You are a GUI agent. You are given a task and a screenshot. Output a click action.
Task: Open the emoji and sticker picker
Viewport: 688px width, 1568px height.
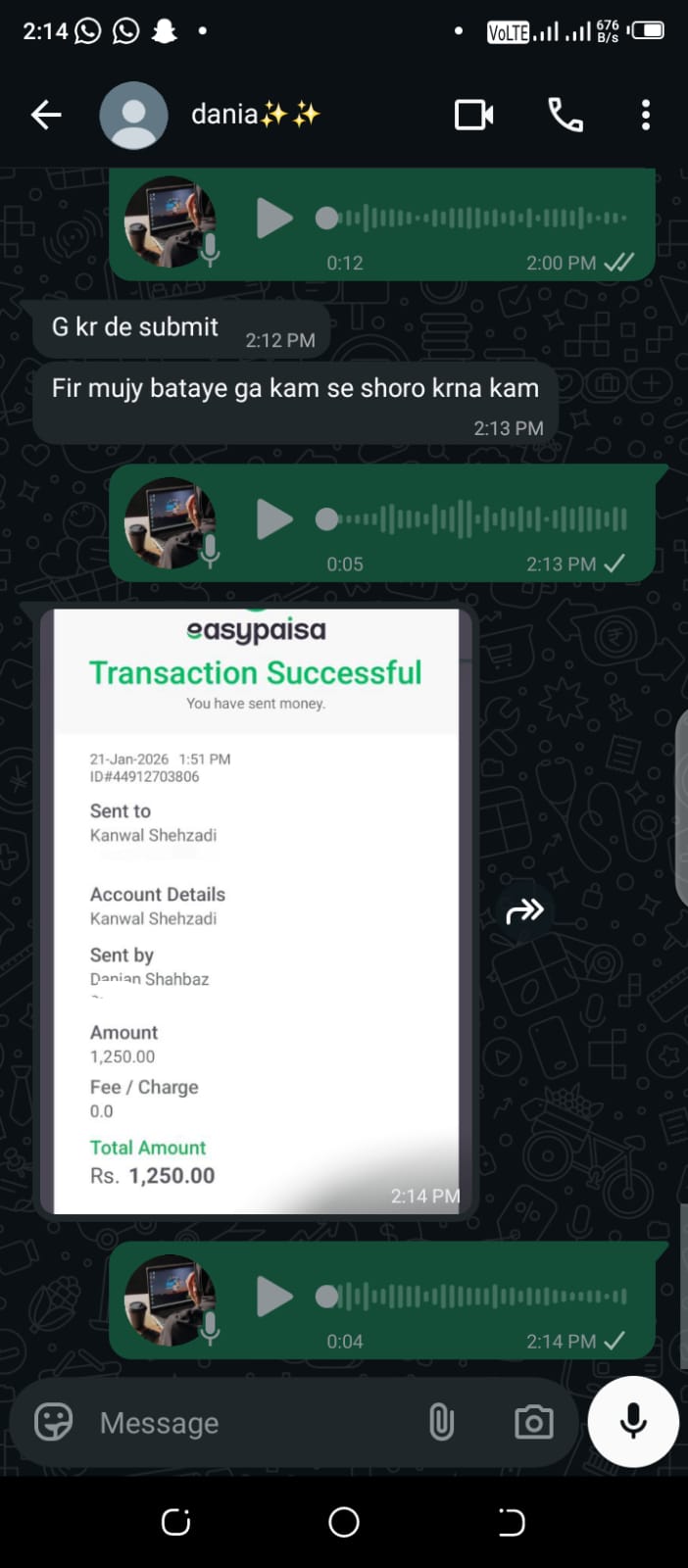[54, 1422]
